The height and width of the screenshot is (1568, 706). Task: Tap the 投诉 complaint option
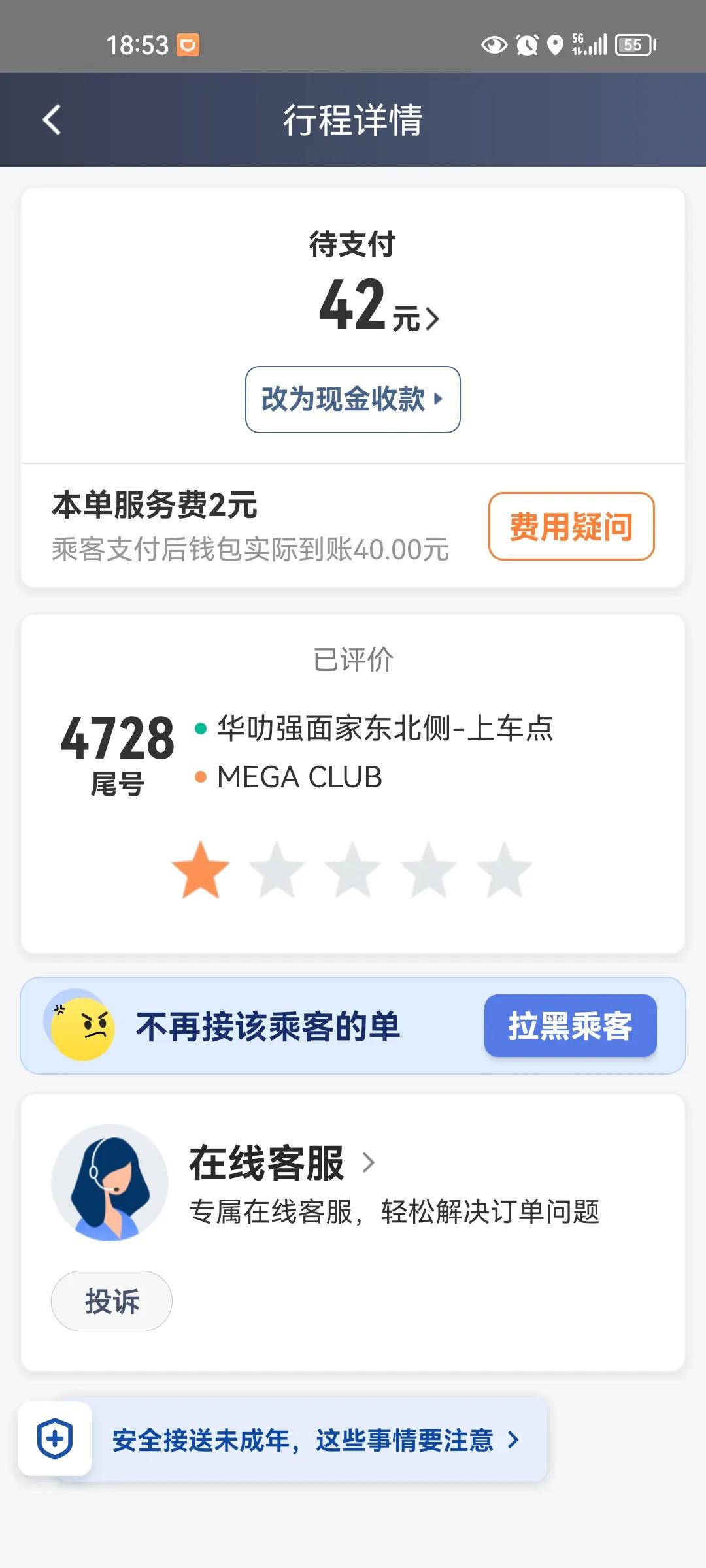coord(111,1301)
